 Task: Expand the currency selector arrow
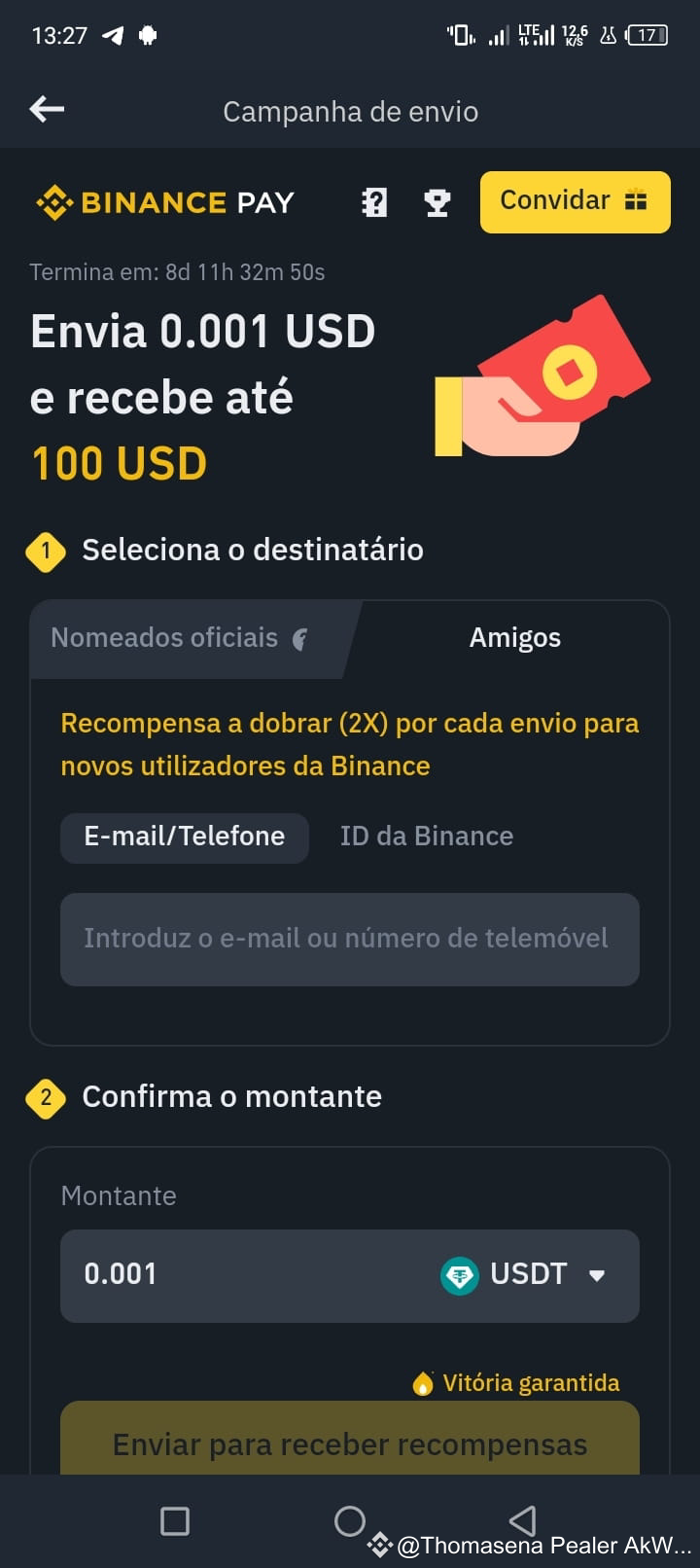[x=598, y=1275]
